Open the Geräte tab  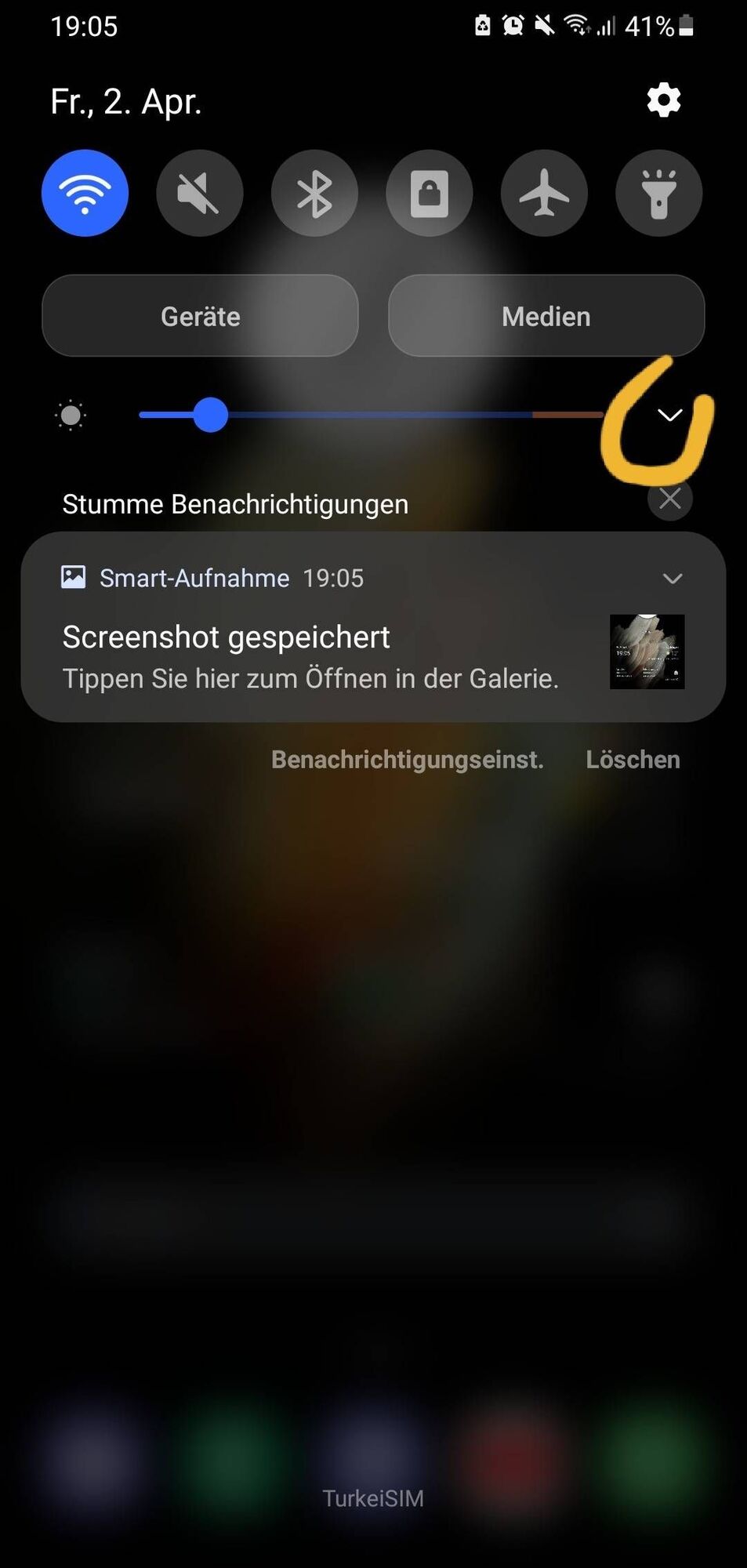pos(200,316)
